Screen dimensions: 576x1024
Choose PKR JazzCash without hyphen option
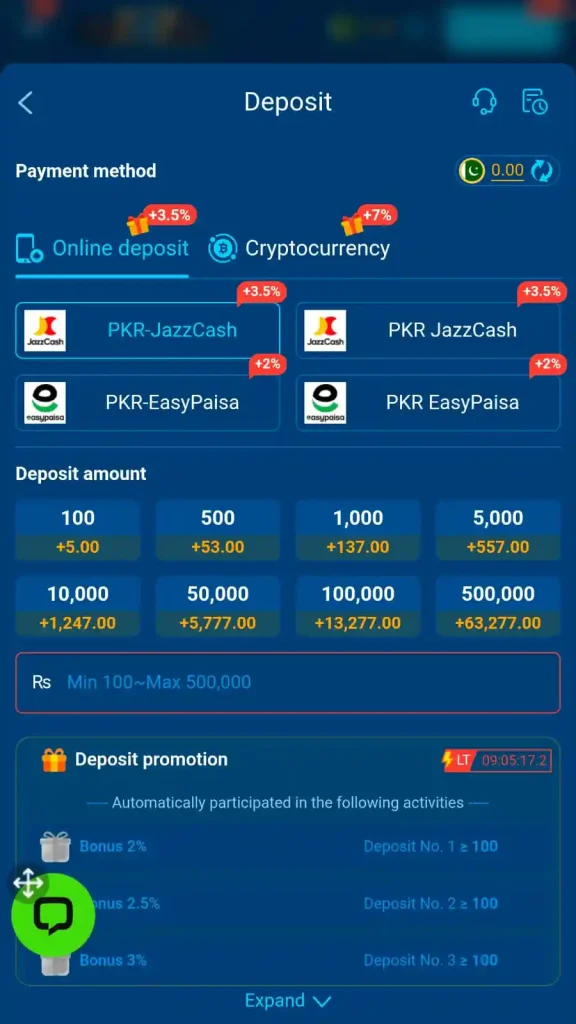pyautogui.click(x=428, y=330)
